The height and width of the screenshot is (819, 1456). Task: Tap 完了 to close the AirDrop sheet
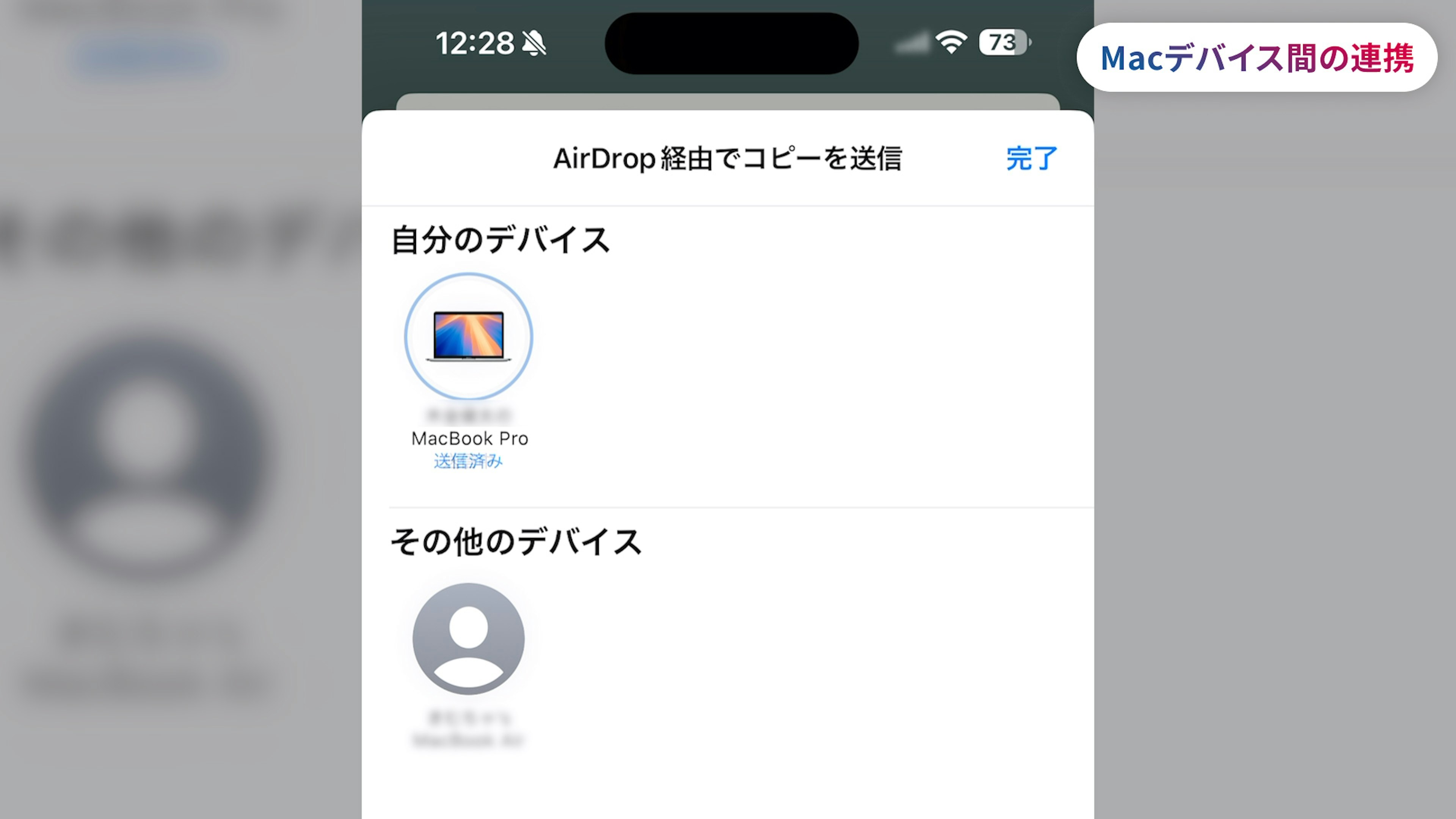point(1031,158)
